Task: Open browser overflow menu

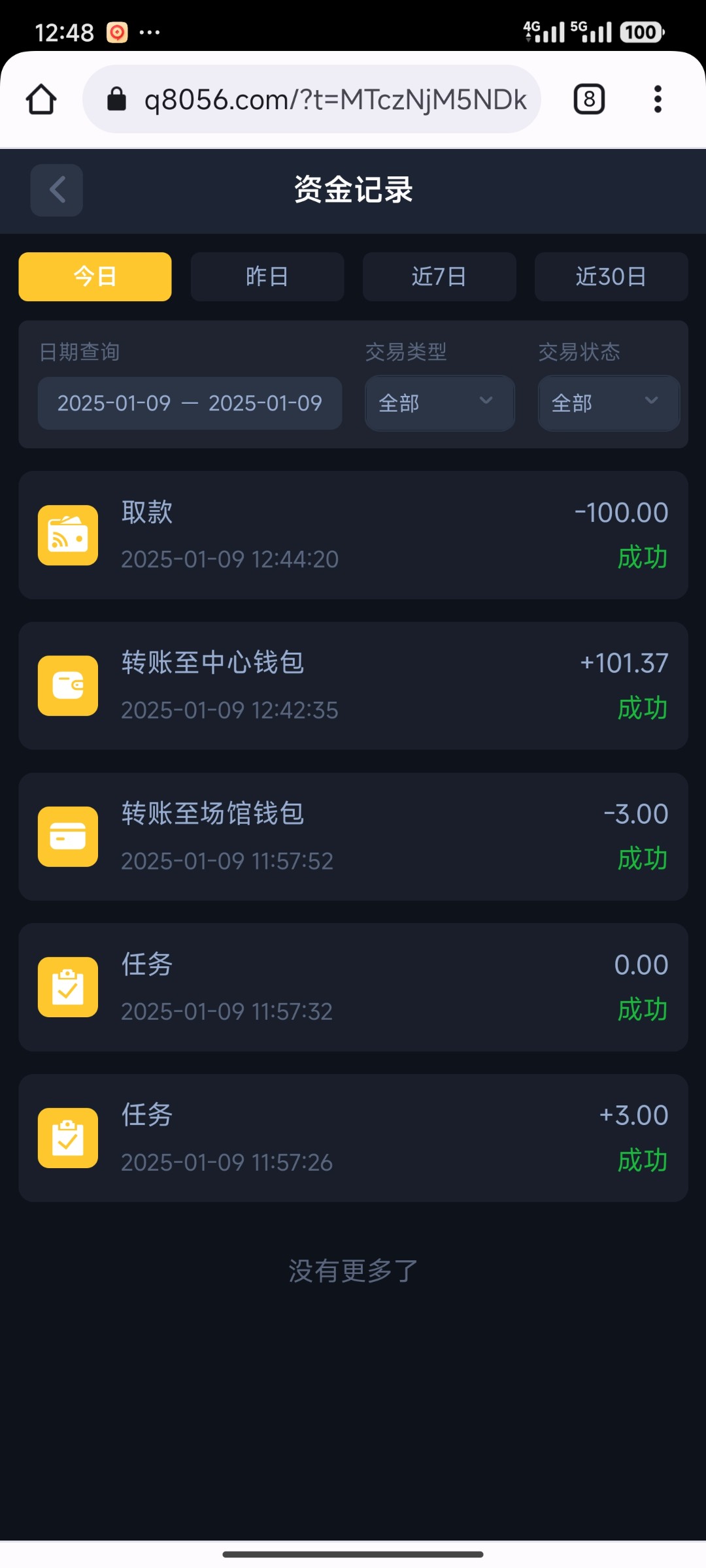Action: click(658, 99)
